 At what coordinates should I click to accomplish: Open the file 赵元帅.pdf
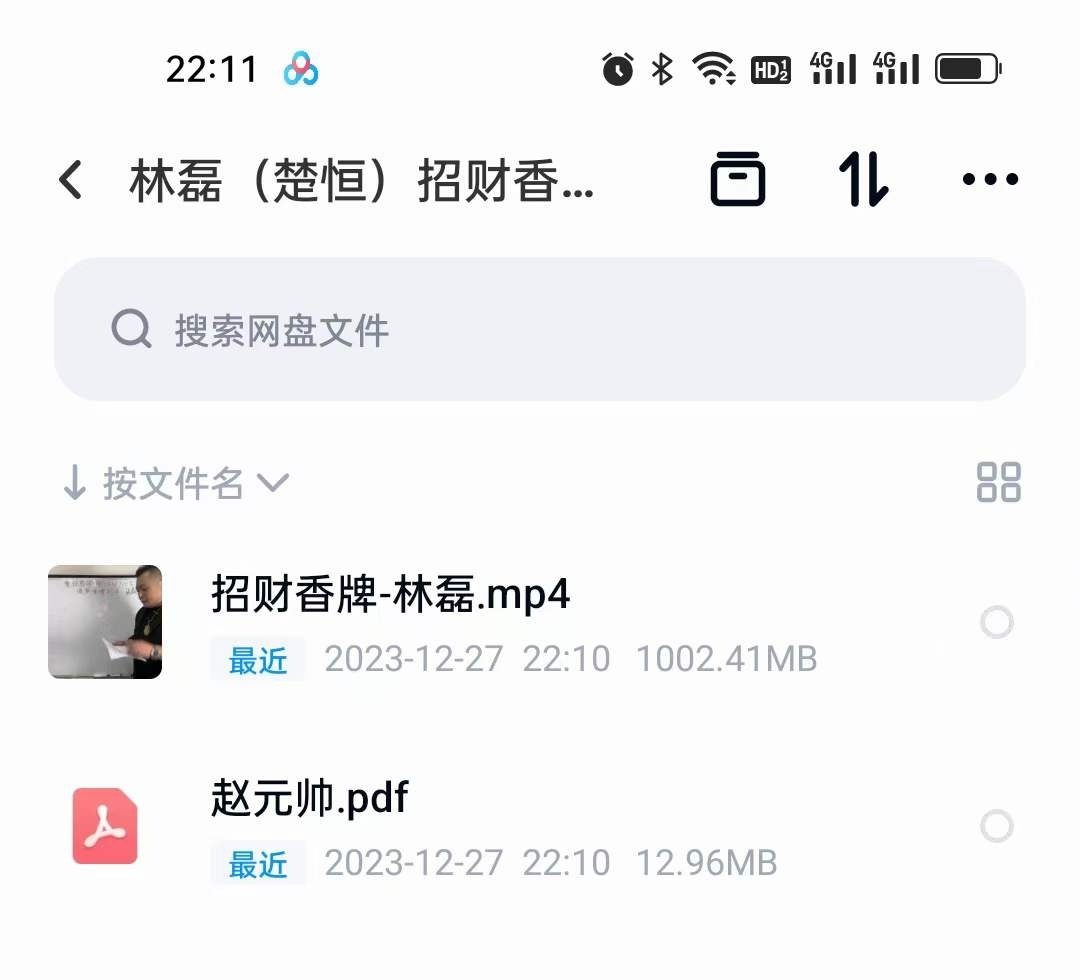point(310,799)
